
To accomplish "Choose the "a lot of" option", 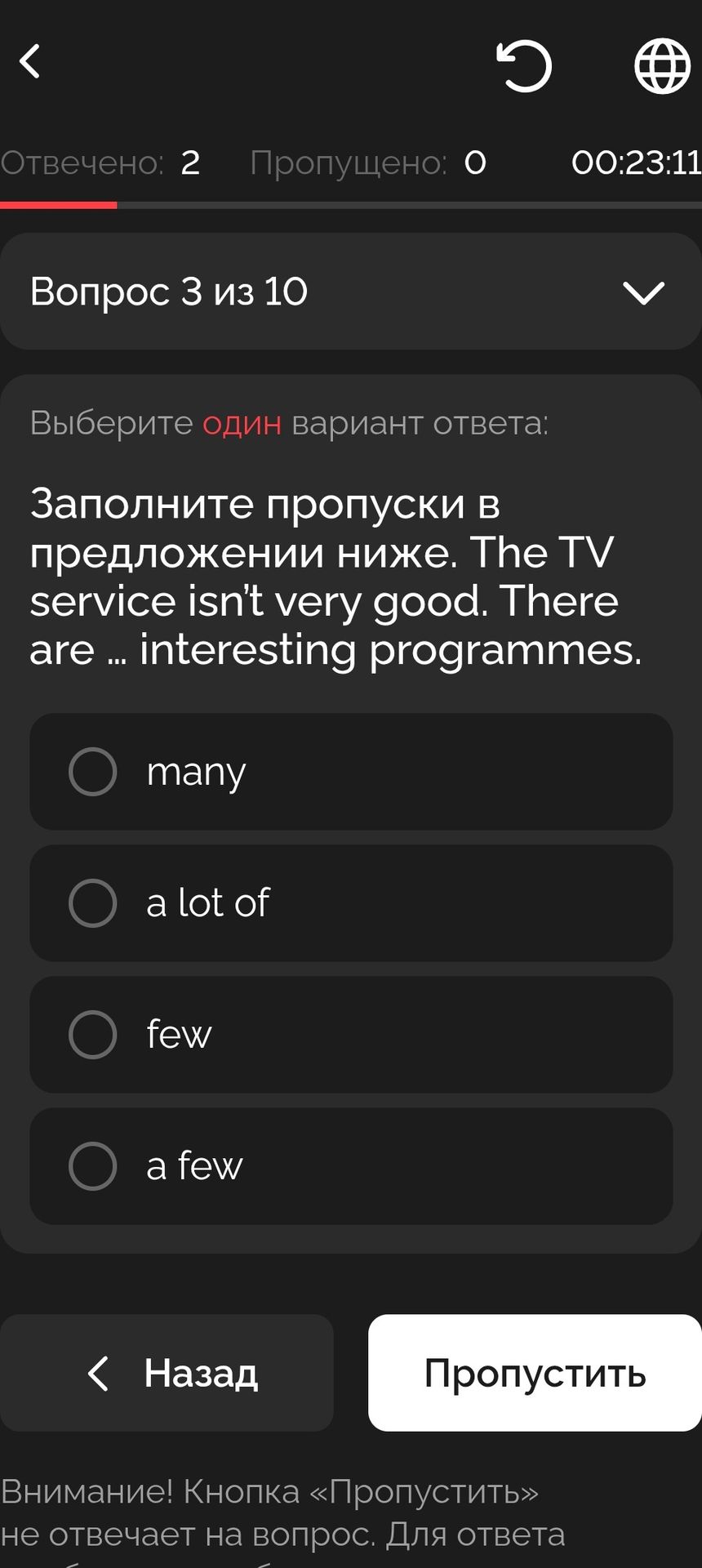I will (x=351, y=903).
